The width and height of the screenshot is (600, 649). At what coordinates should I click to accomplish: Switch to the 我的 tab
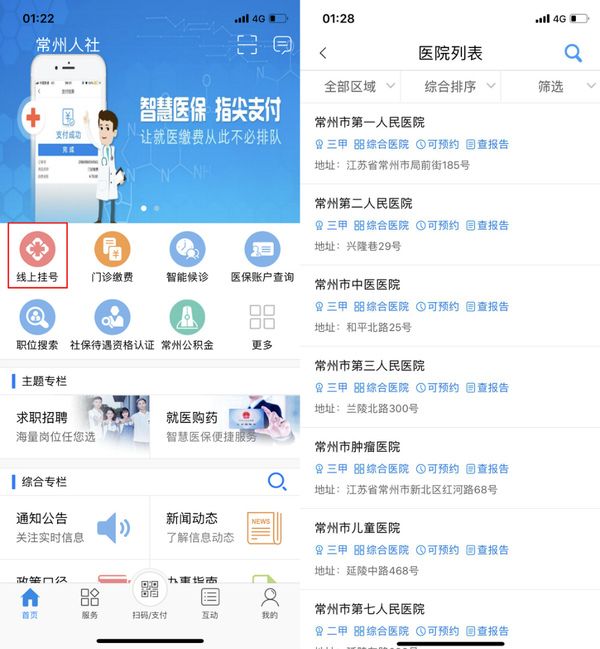(x=270, y=604)
